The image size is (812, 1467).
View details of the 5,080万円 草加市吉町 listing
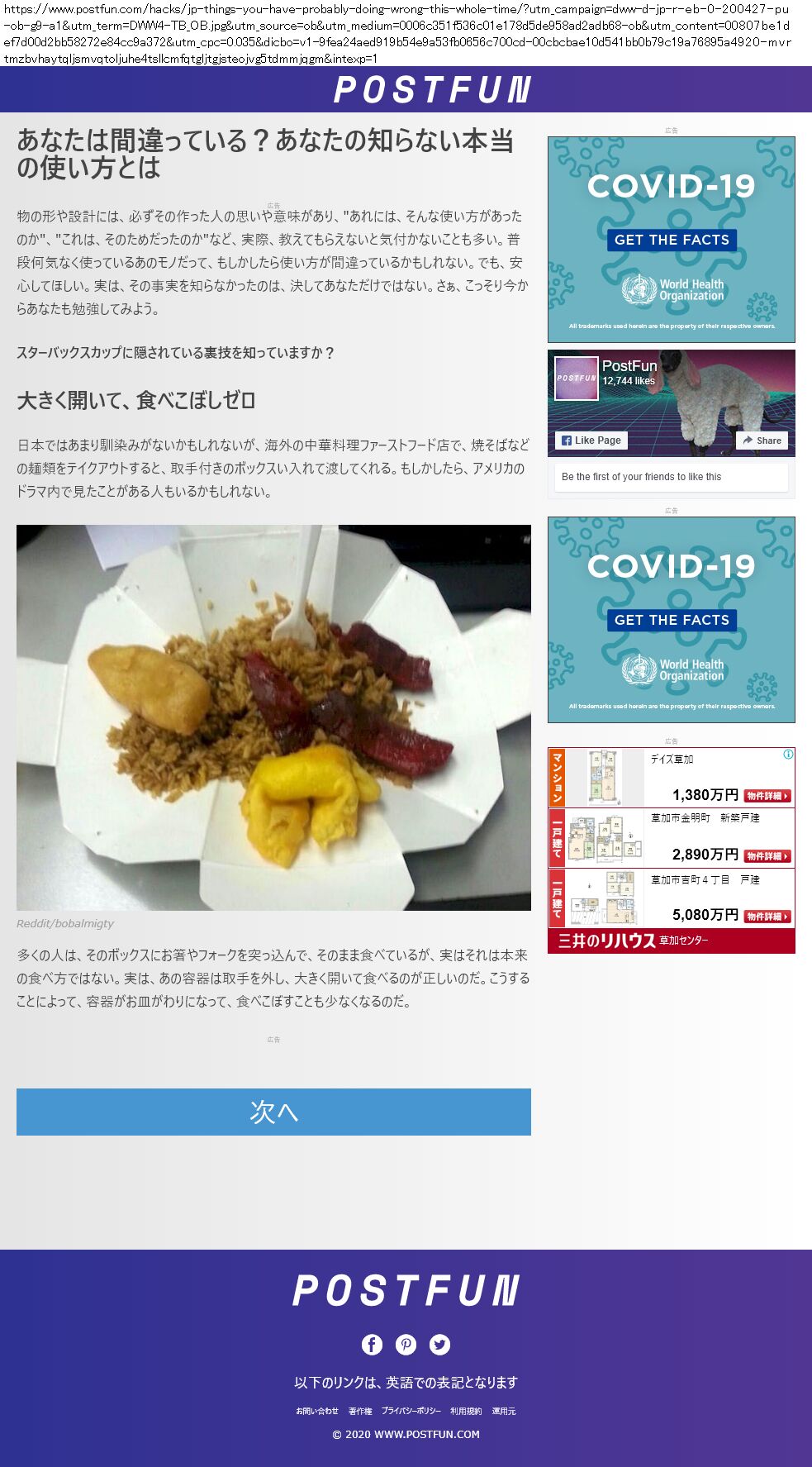(x=767, y=917)
